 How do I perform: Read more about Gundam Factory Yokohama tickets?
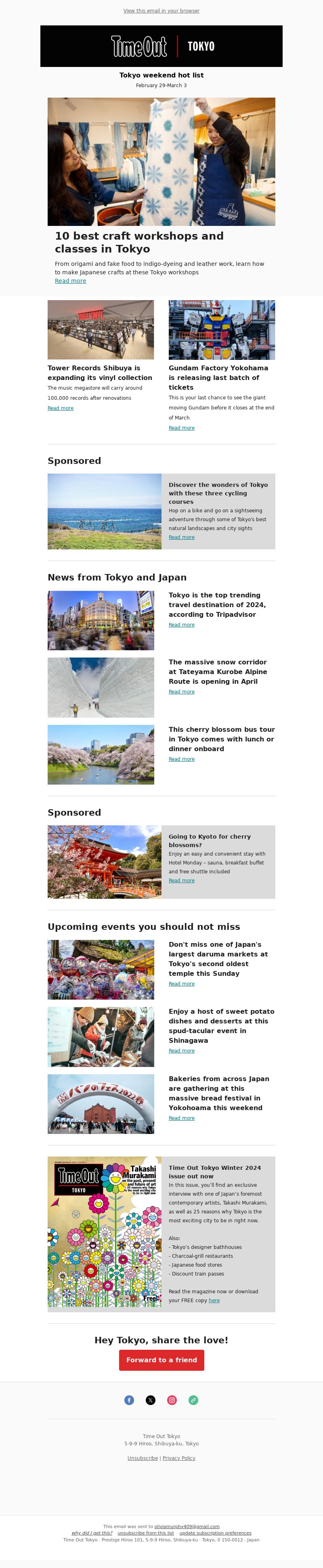(x=182, y=428)
